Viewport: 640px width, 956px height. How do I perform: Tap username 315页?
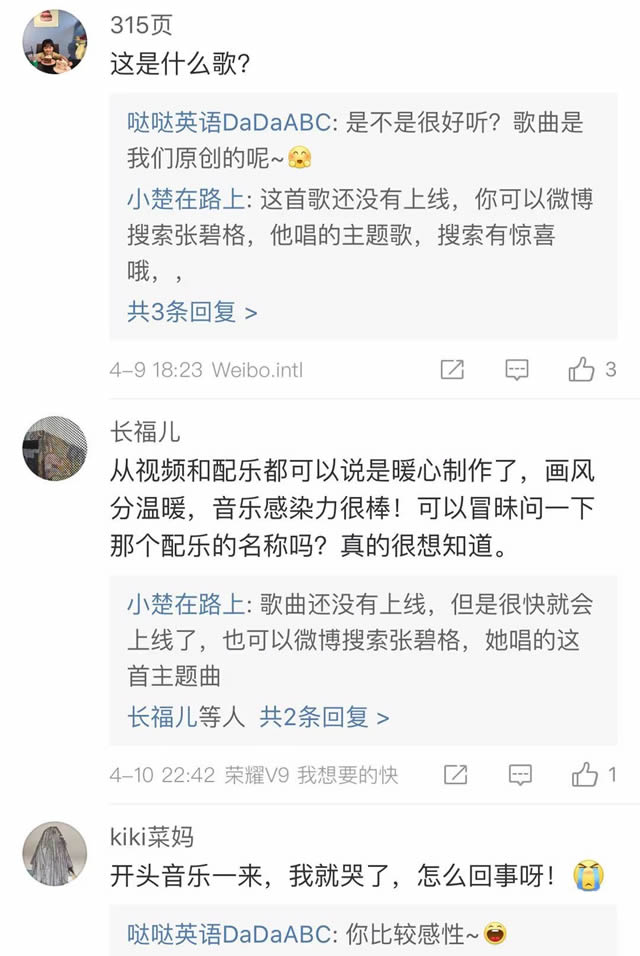tap(141, 26)
